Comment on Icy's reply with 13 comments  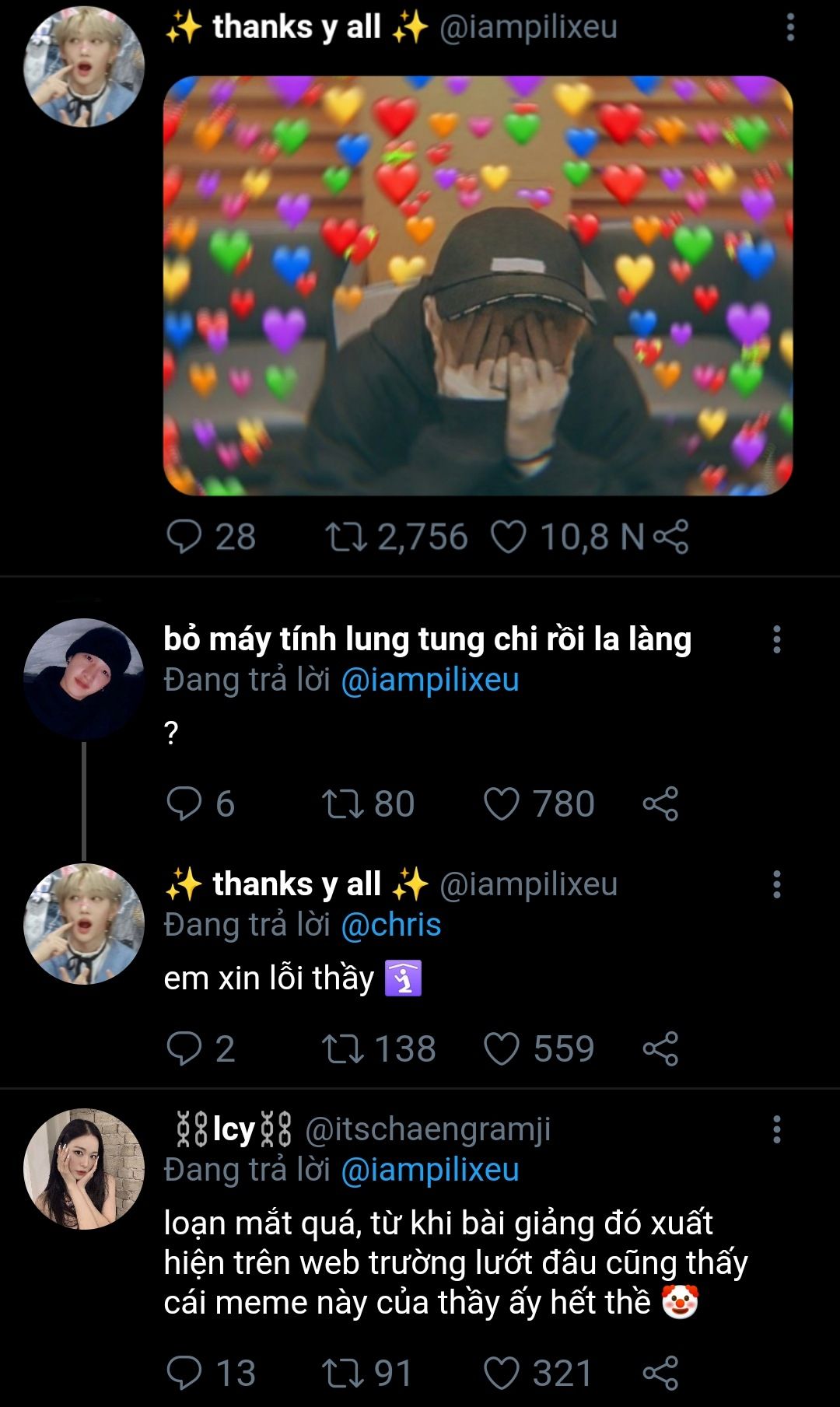(184, 1373)
